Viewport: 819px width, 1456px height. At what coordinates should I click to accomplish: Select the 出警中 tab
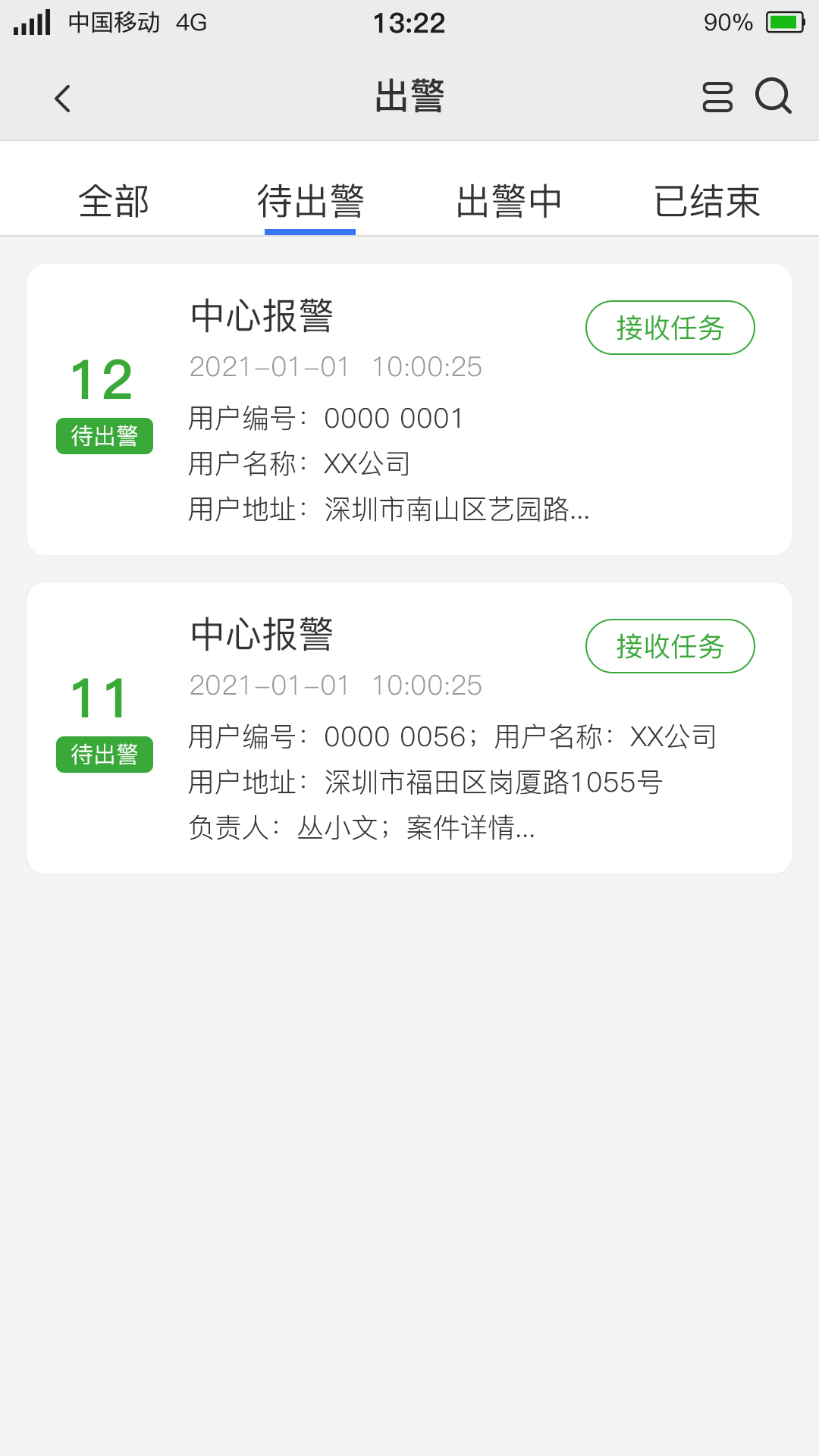point(510,201)
